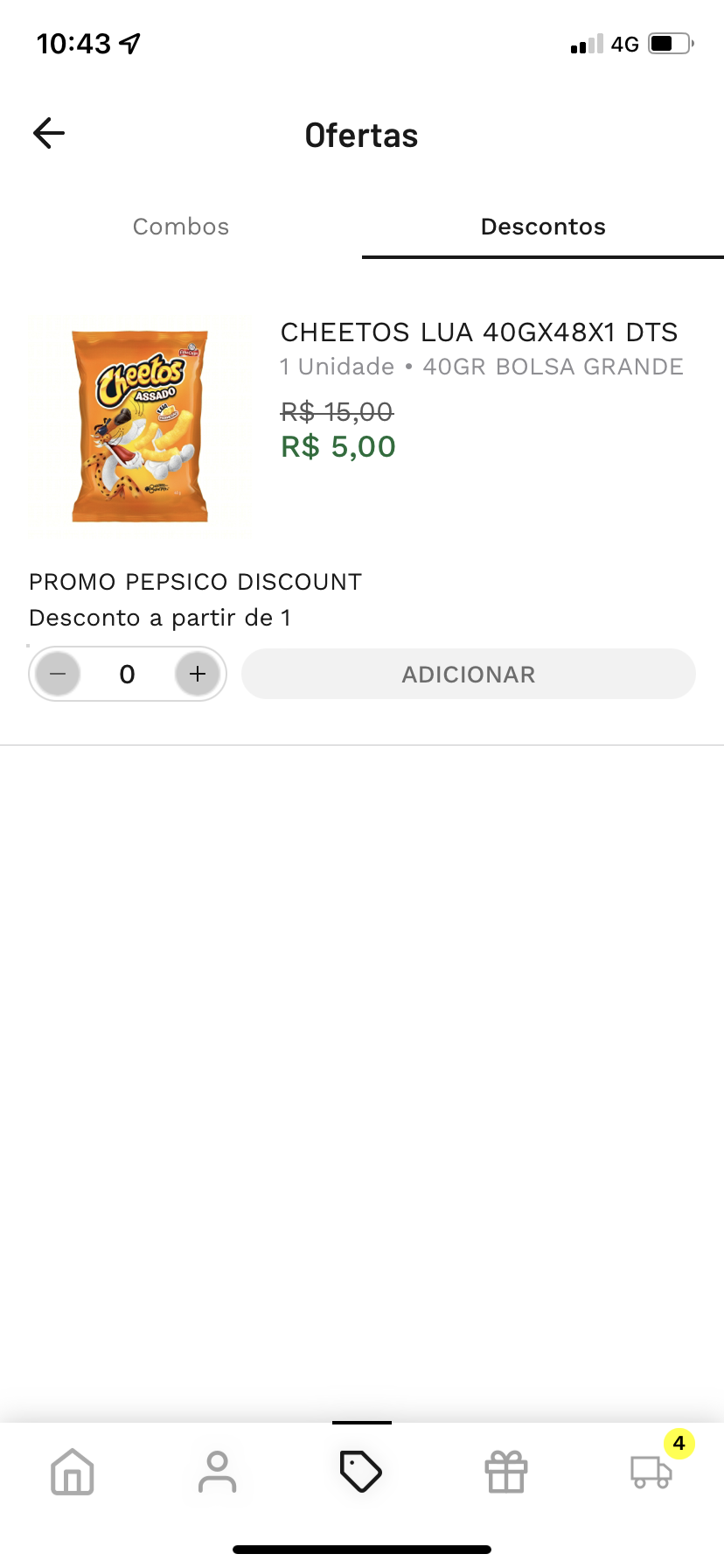Switch to the Combos tab

pos(181,227)
